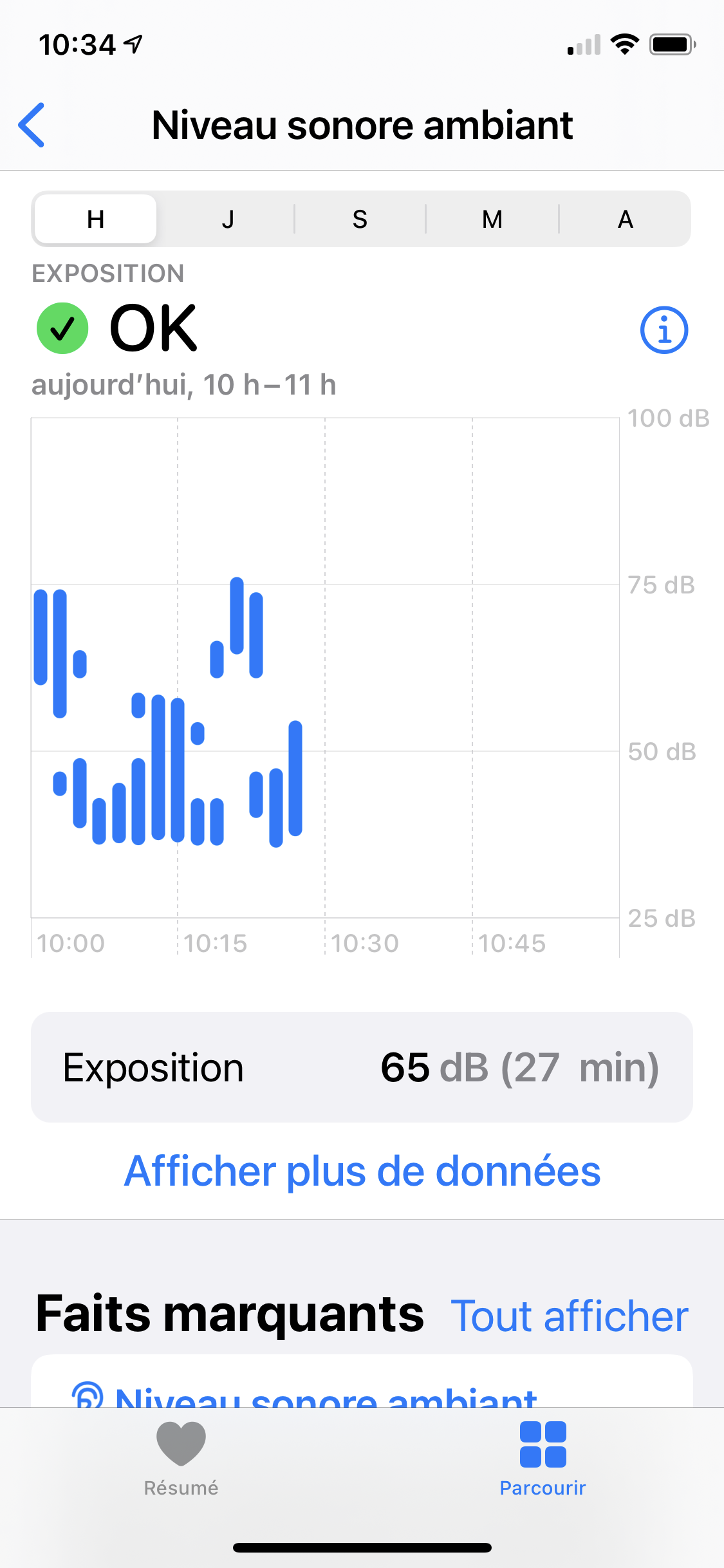Tap Tout afficher for Faits marquants
Image resolution: width=724 pixels, height=1568 pixels.
click(570, 1316)
